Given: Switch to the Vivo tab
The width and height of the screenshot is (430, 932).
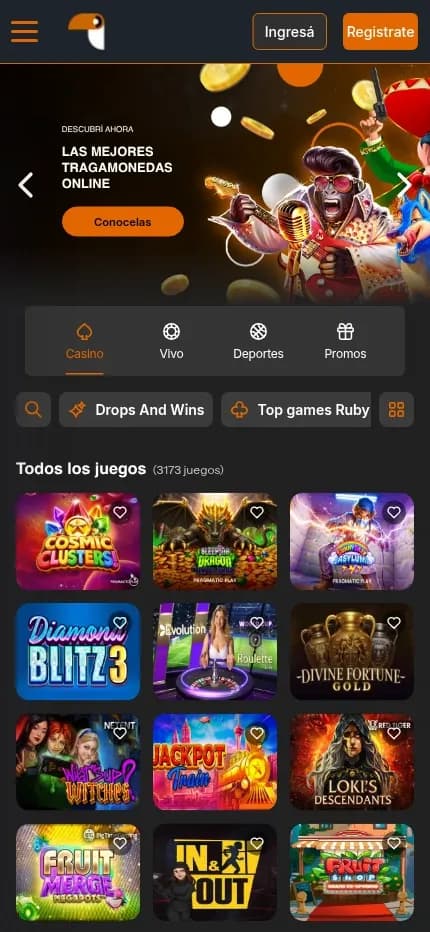Looking at the screenshot, I should click(x=171, y=341).
